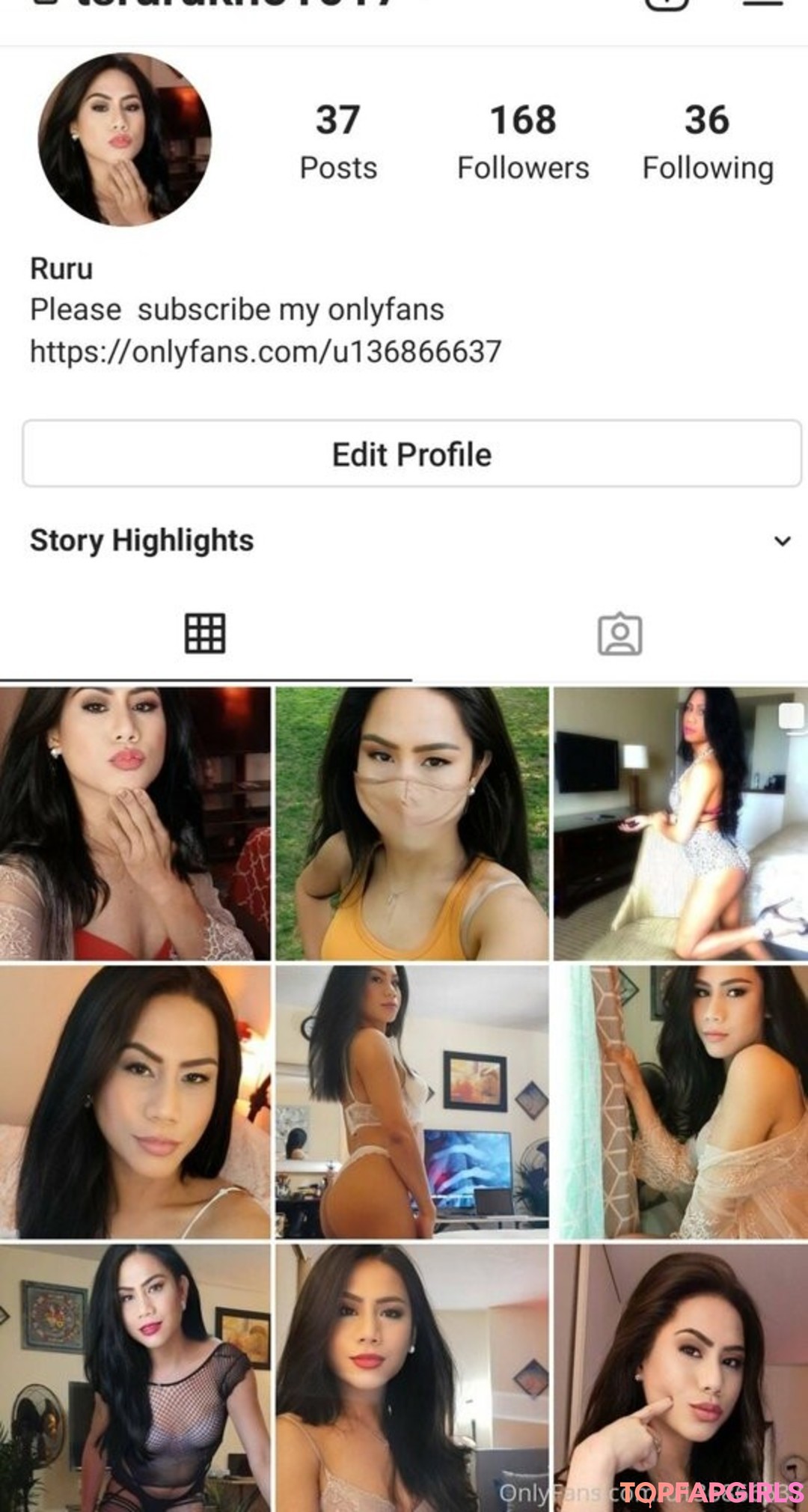Open the finger-on-cheek selfie post
The width and height of the screenshot is (808, 1512).
(681, 1377)
